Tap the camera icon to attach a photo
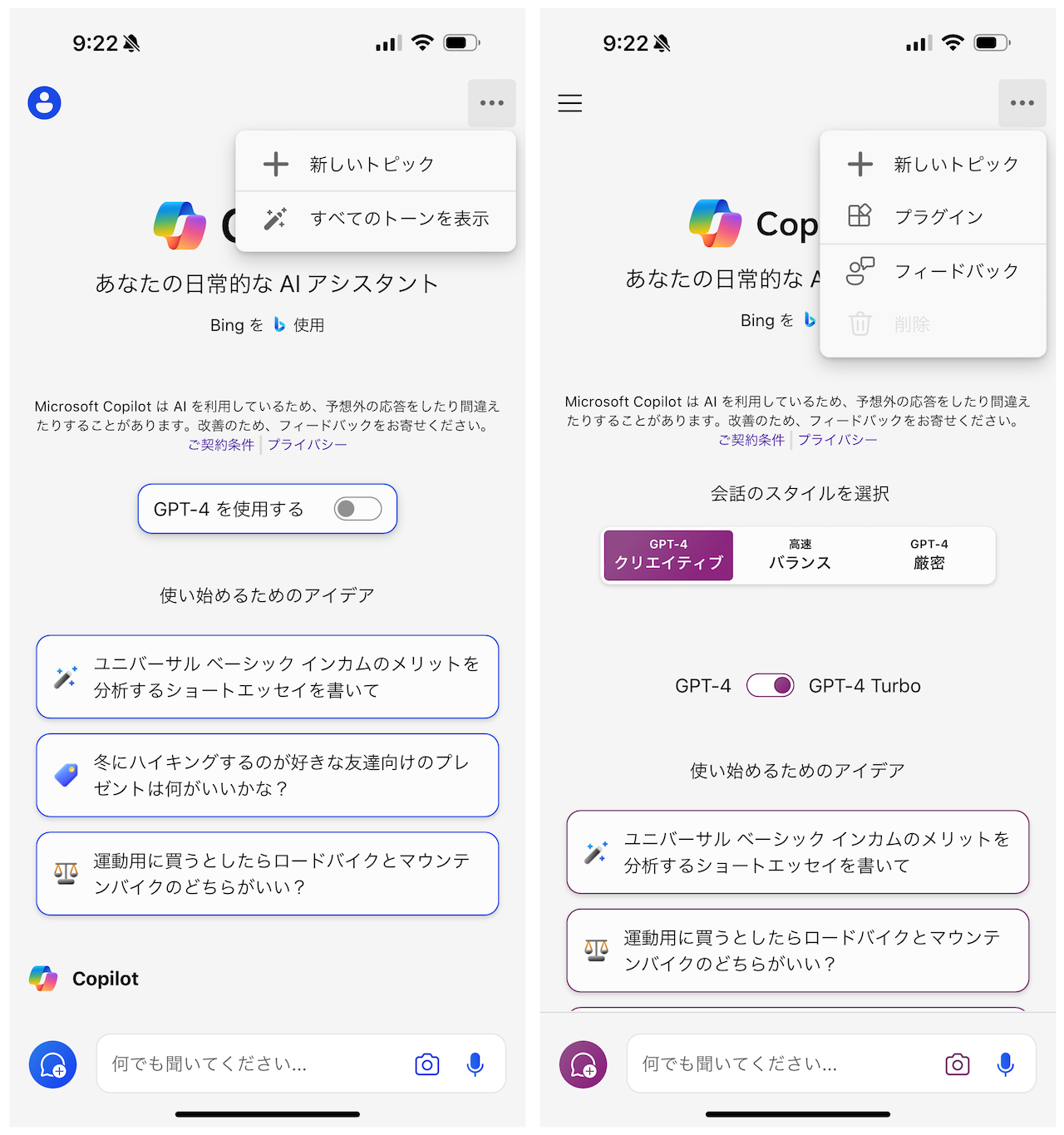This screenshot has height=1135, width=1064. pos(426,1063)
